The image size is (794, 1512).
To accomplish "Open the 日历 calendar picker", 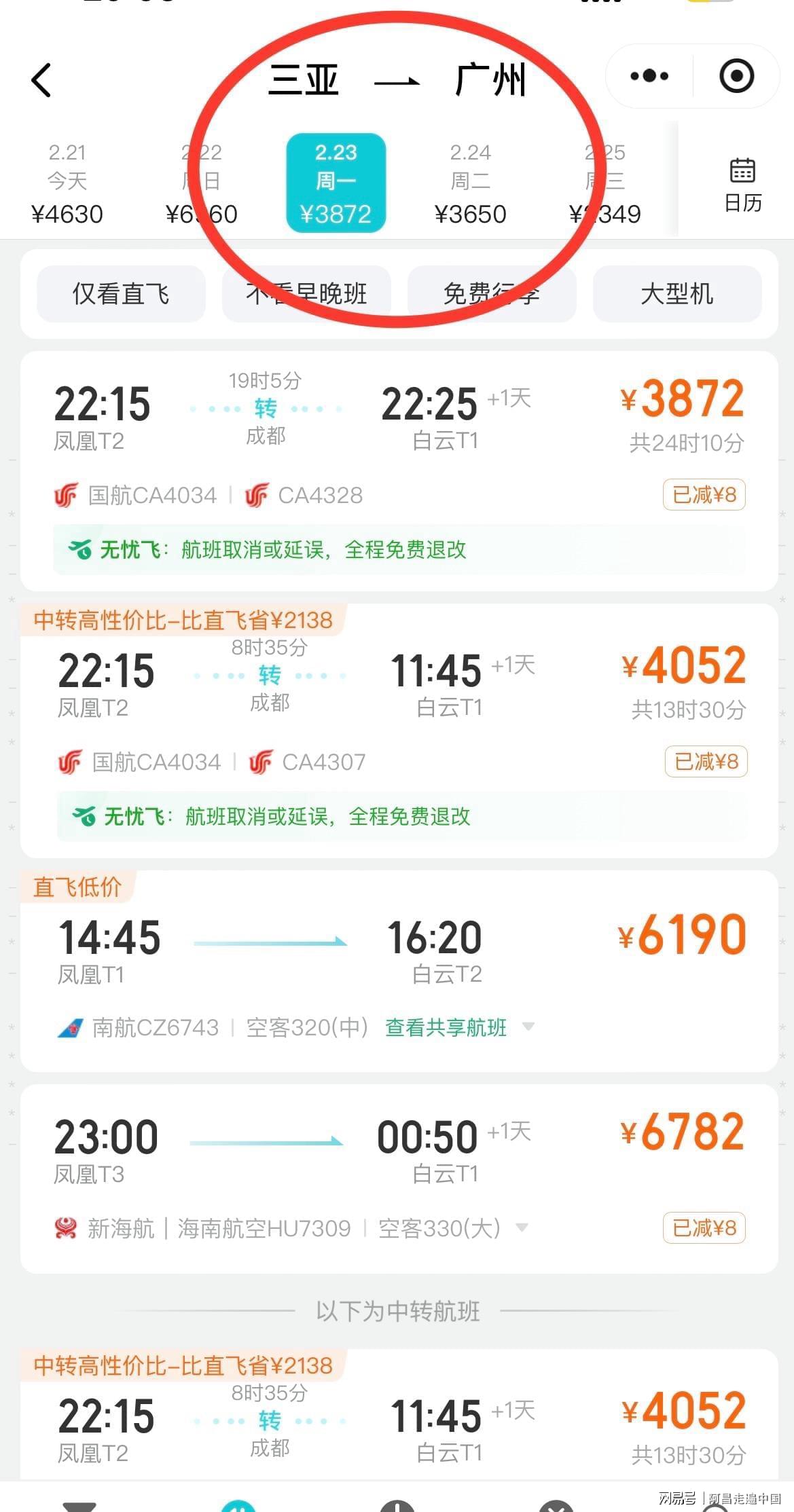I will [x=742, y=185].
